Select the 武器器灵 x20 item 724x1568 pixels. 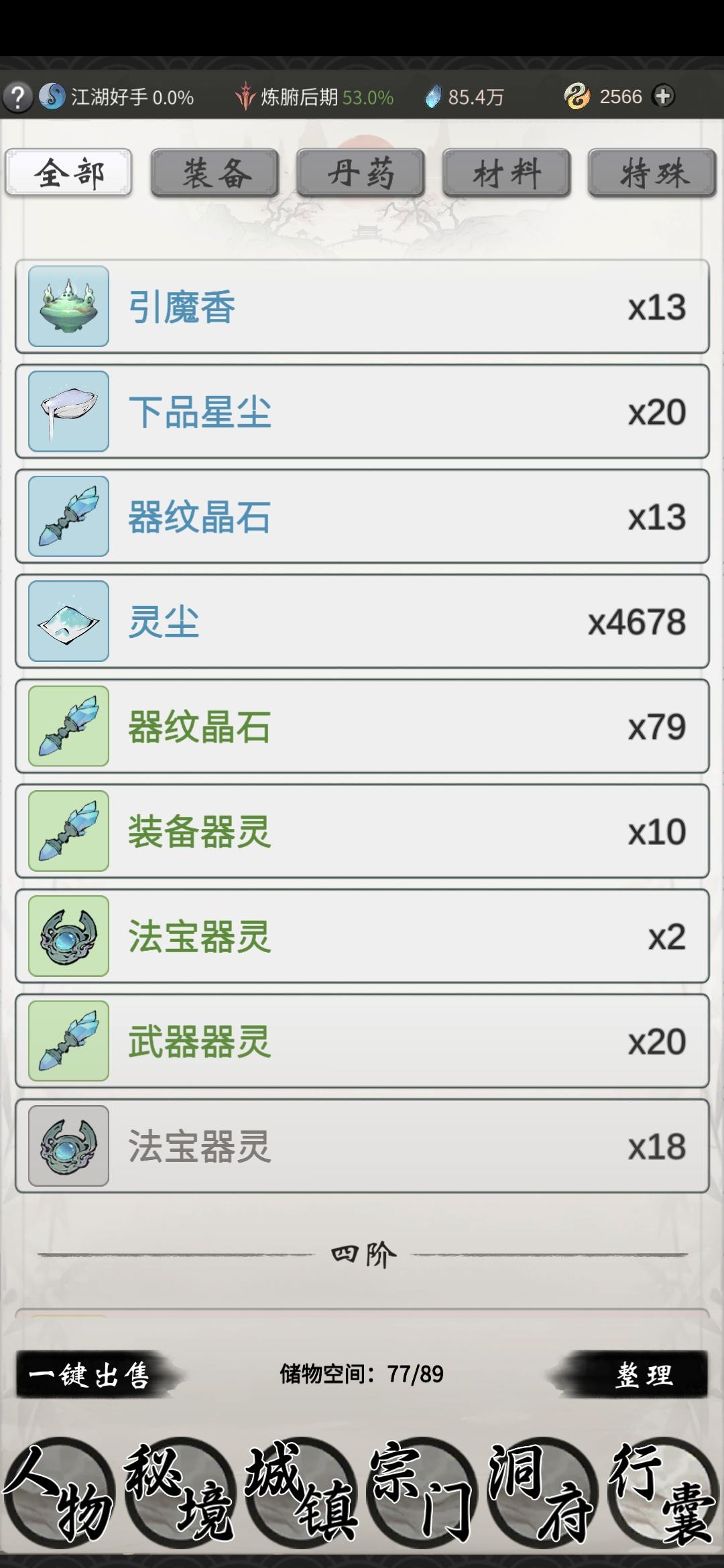pos(362,1041)
